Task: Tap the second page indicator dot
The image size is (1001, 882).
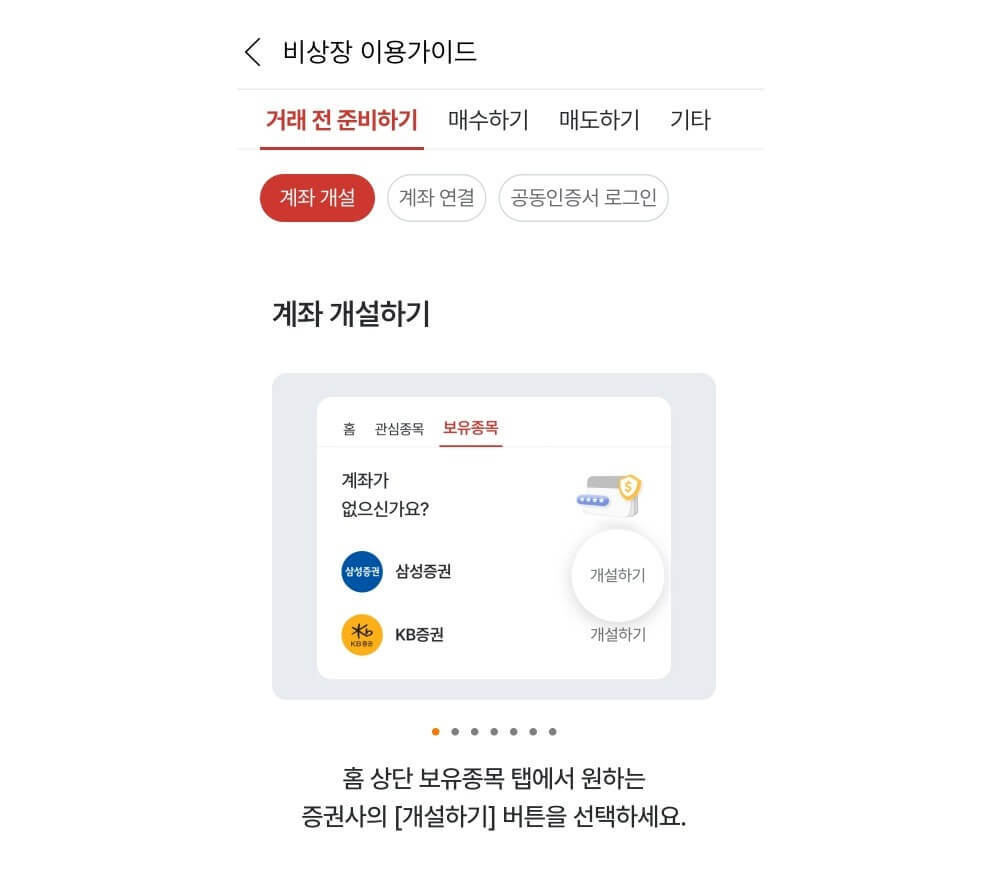Action: (x=455, y=732)
